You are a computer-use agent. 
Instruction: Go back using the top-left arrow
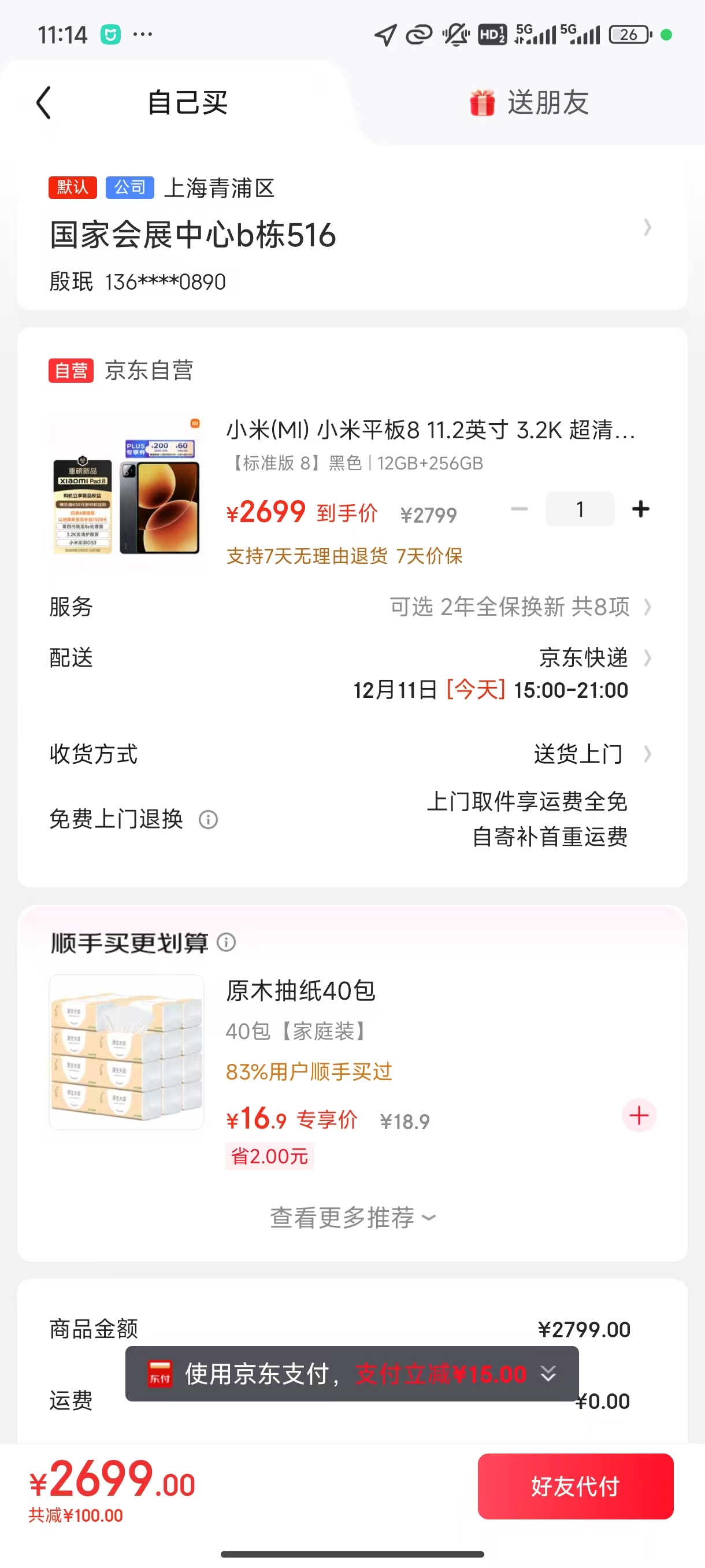(x=44, y=102)
